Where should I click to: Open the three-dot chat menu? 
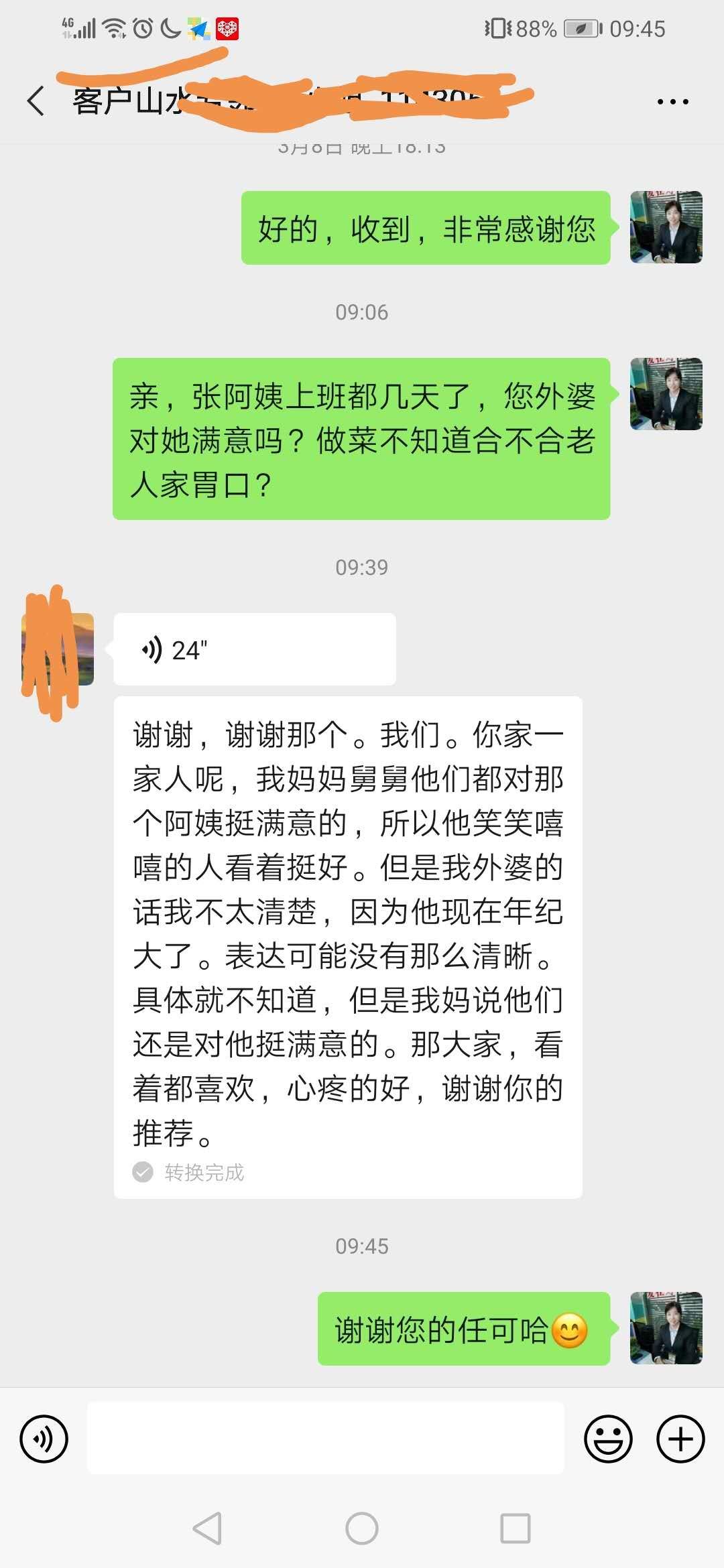pos(672,102)
